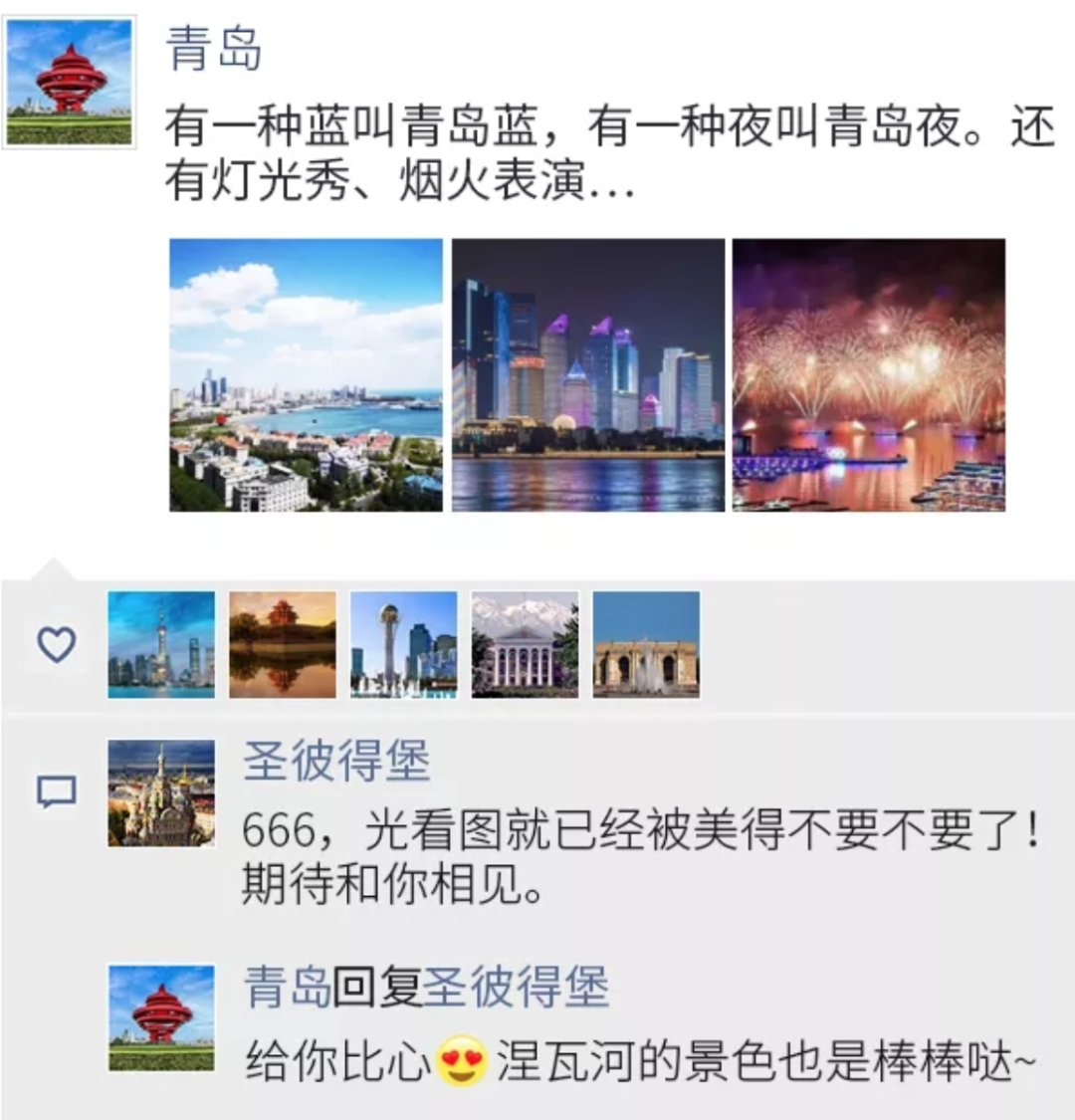Tap the 青岛 poster name
Screen dimensions: 1075x1120
[x=213, y=48]
